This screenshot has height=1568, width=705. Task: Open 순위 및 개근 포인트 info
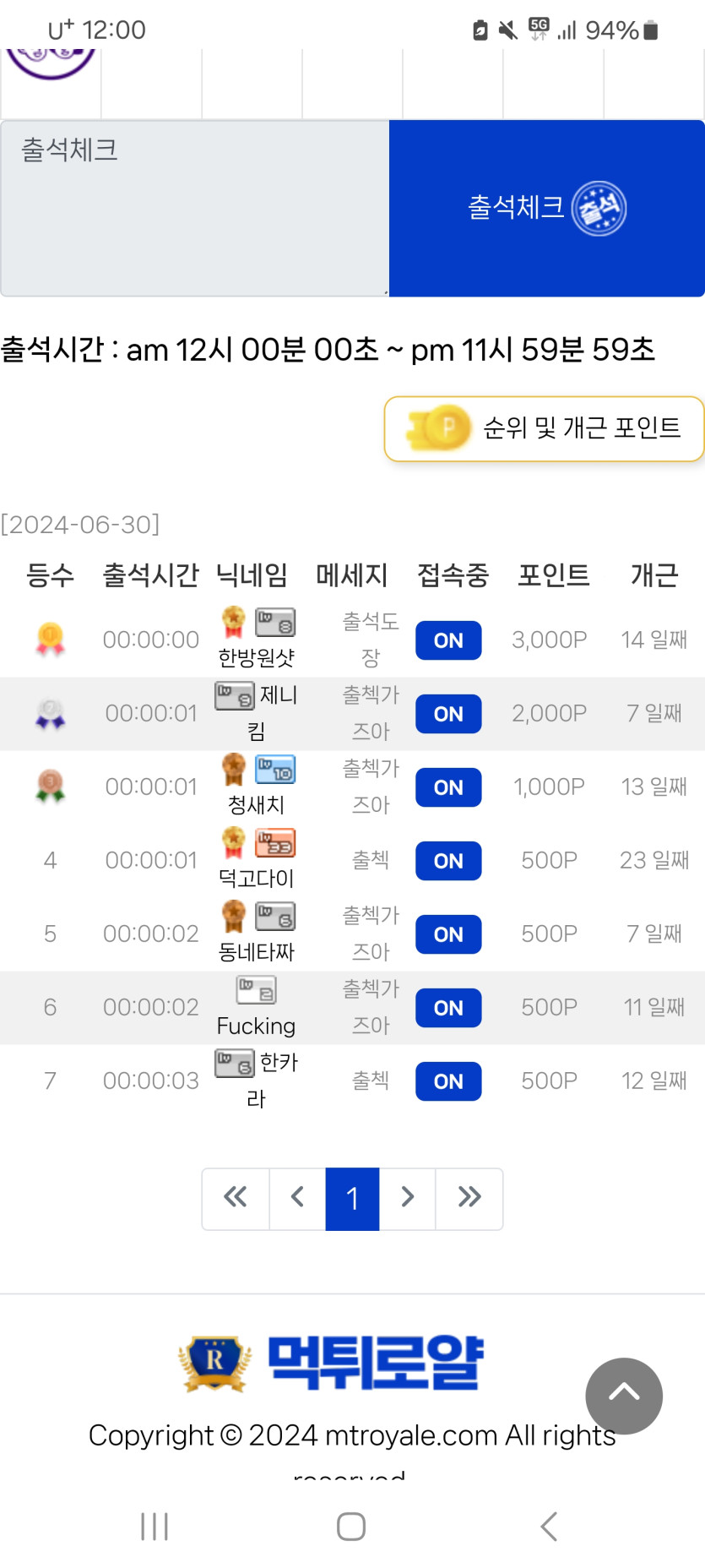point(544,428)
